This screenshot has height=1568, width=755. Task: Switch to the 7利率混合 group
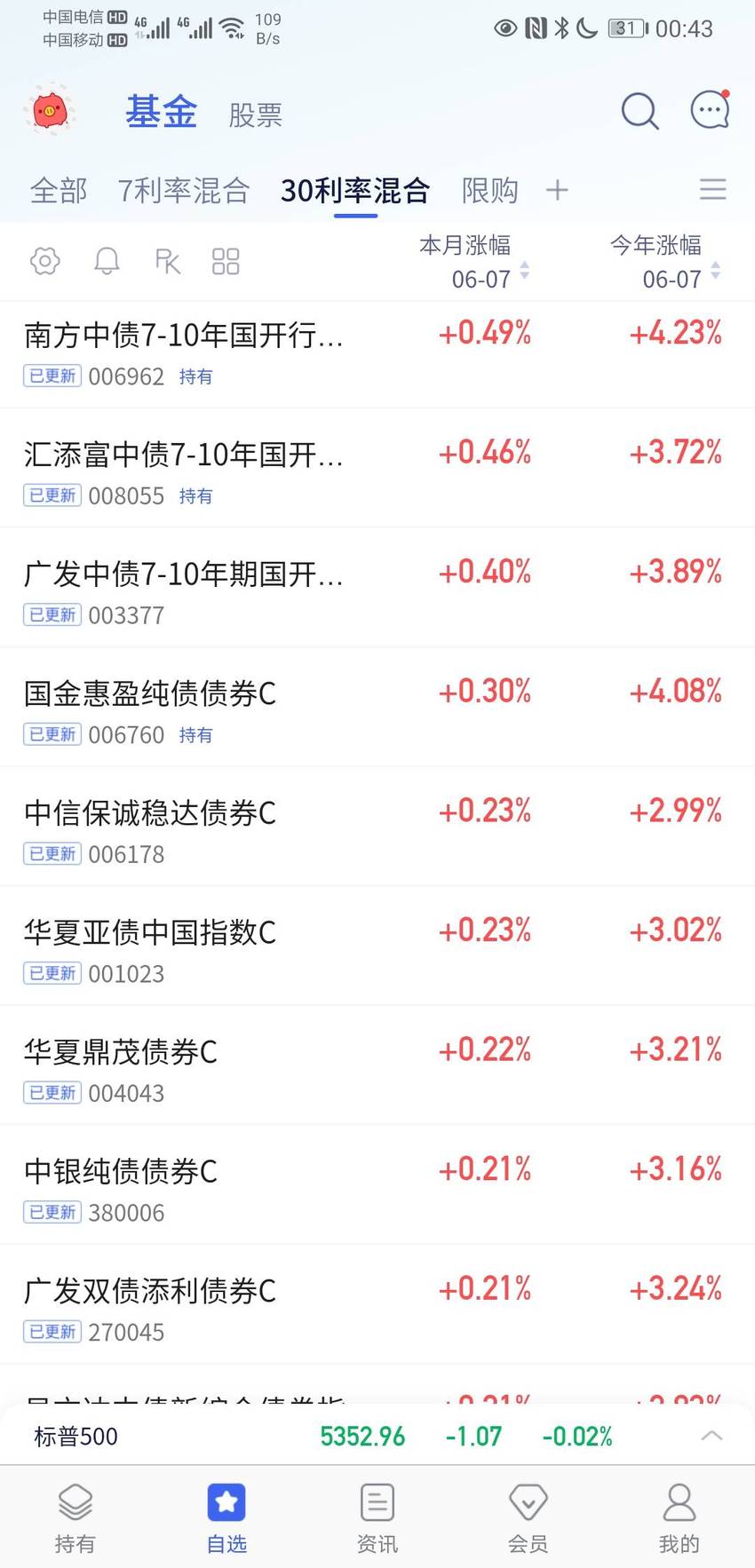click(x=184, y=190)
